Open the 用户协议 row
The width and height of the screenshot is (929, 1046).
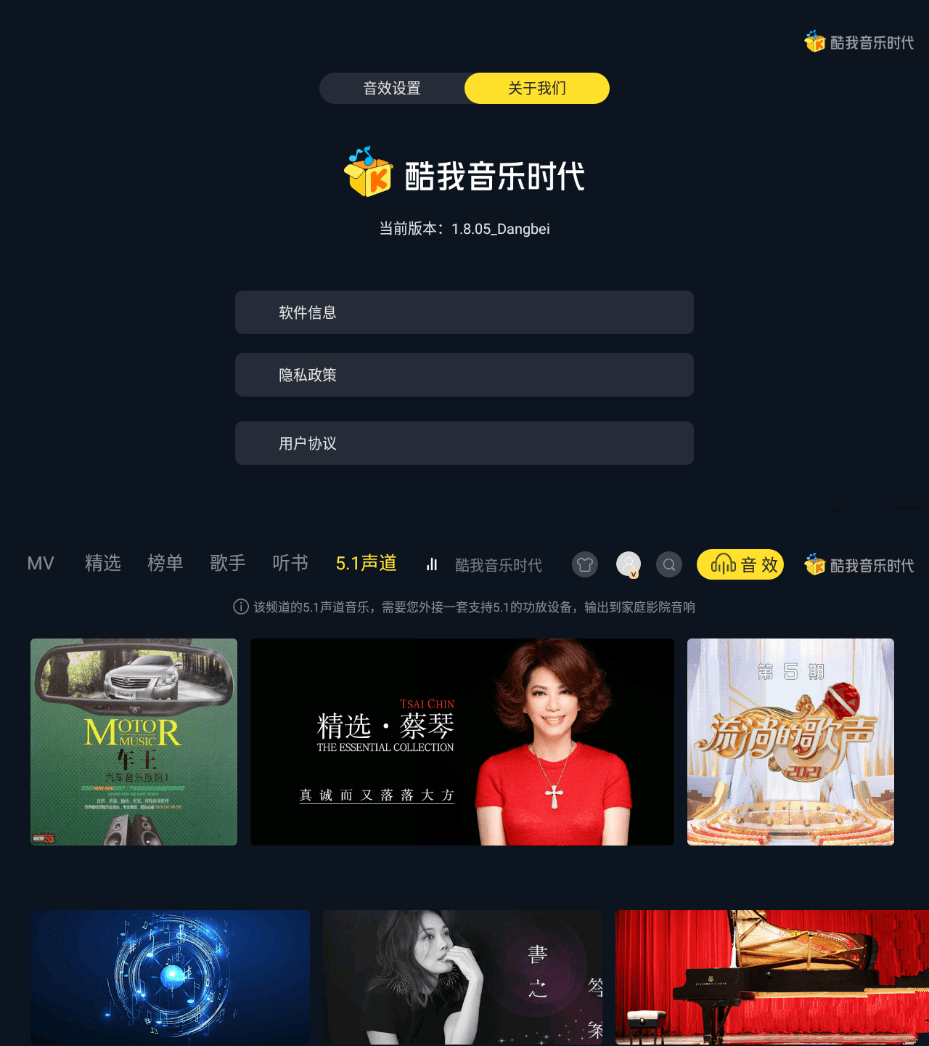[x=464, y=443]
